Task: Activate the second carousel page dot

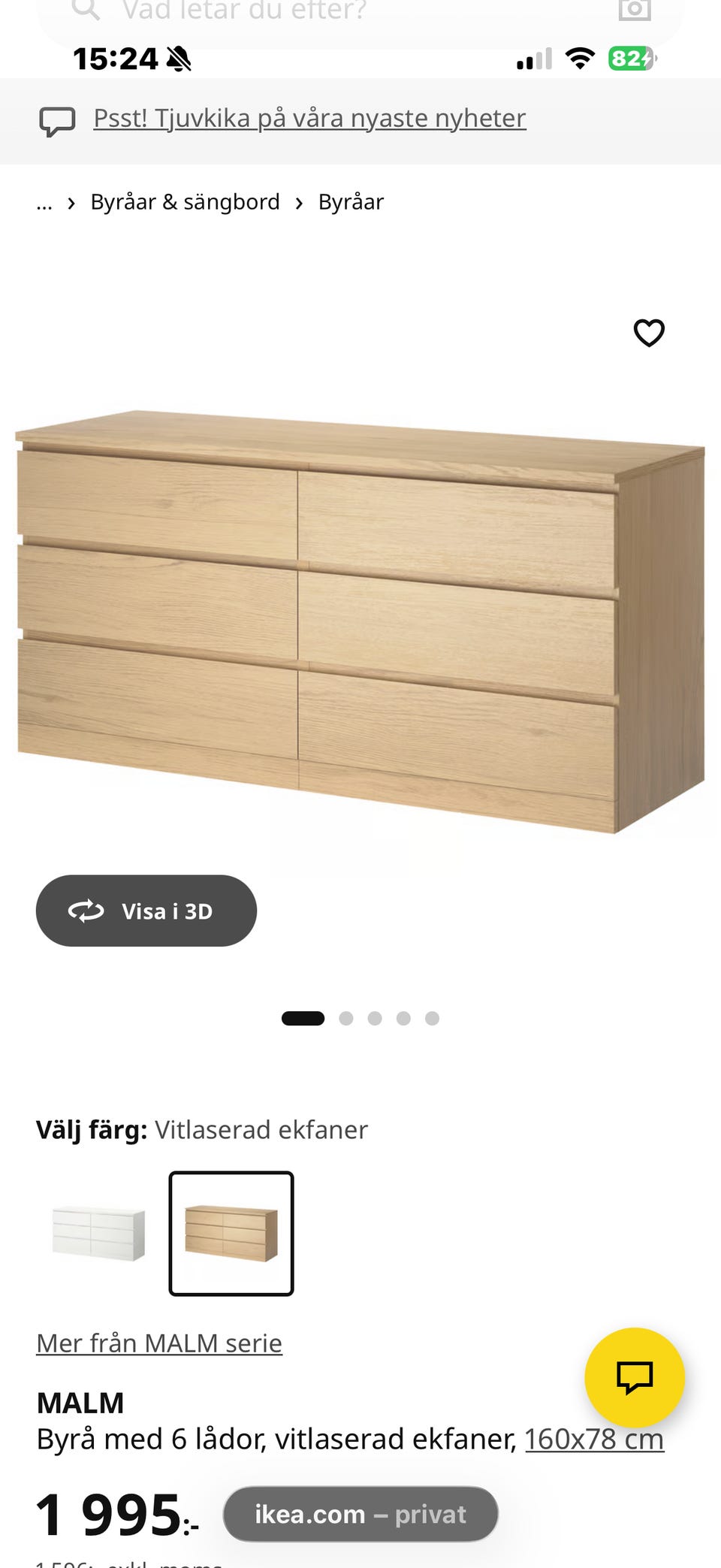Action: click(x=348, y=1019)
